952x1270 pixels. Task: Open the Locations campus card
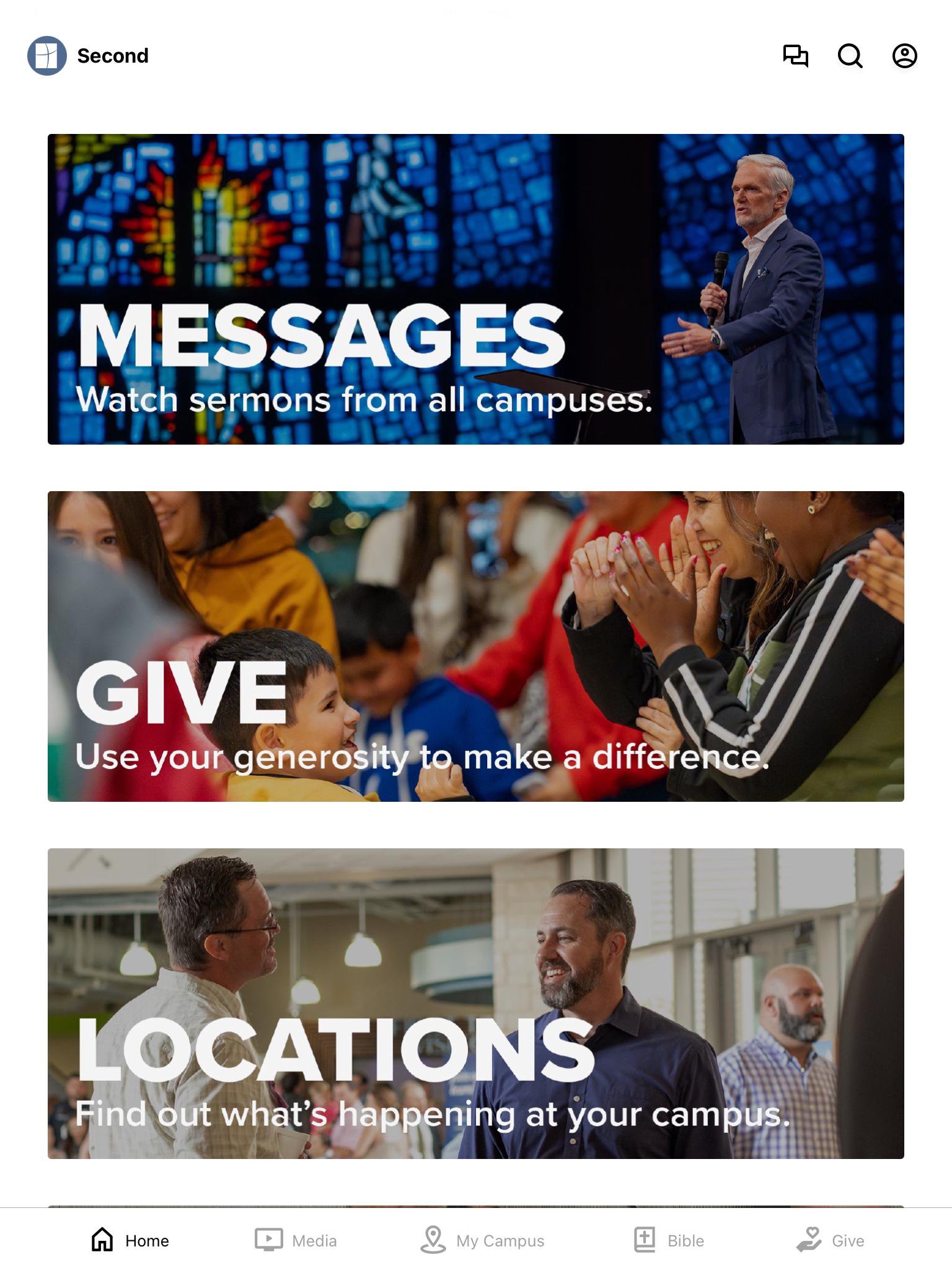pyautogui.click(x=475, y=1003)
